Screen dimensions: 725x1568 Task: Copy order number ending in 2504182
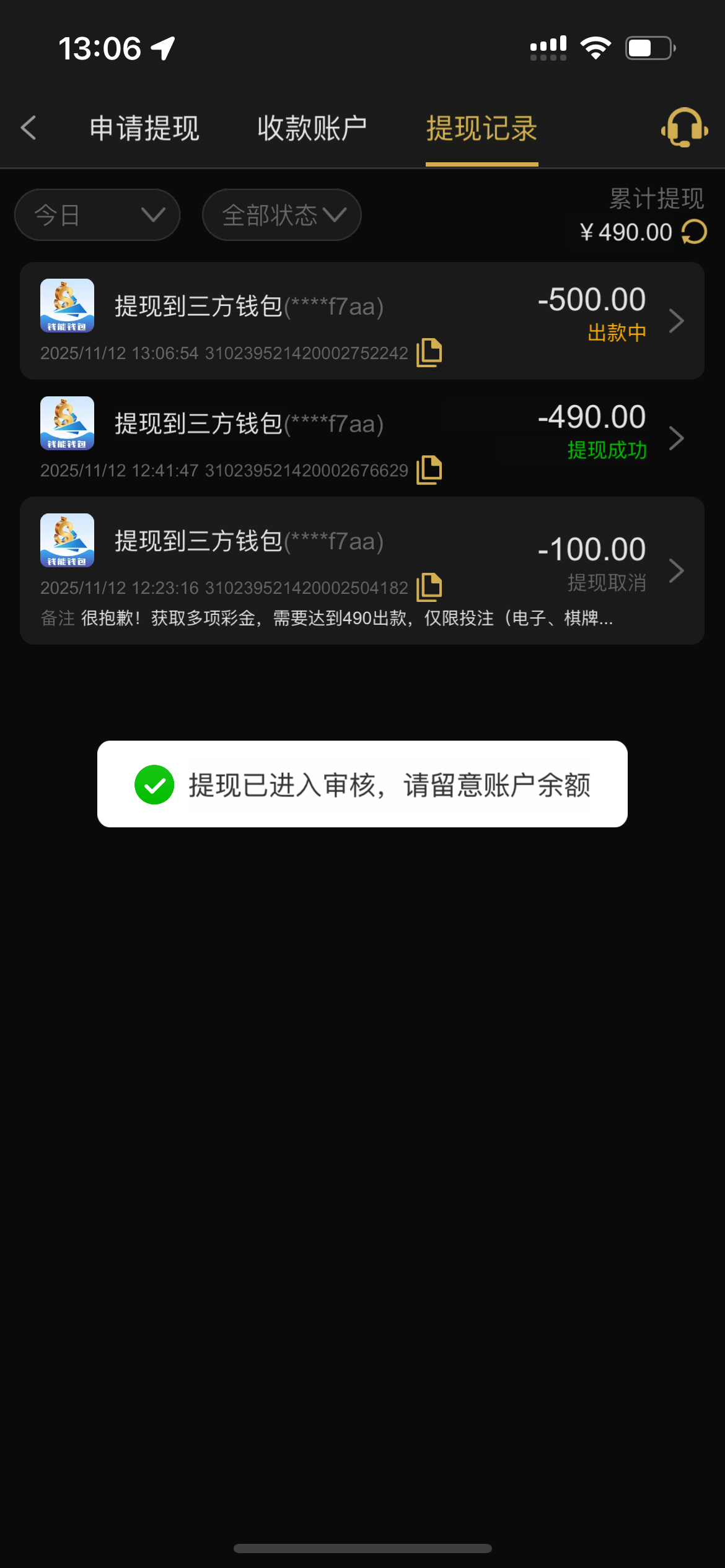pyautogui.click(x=429, y=587)
